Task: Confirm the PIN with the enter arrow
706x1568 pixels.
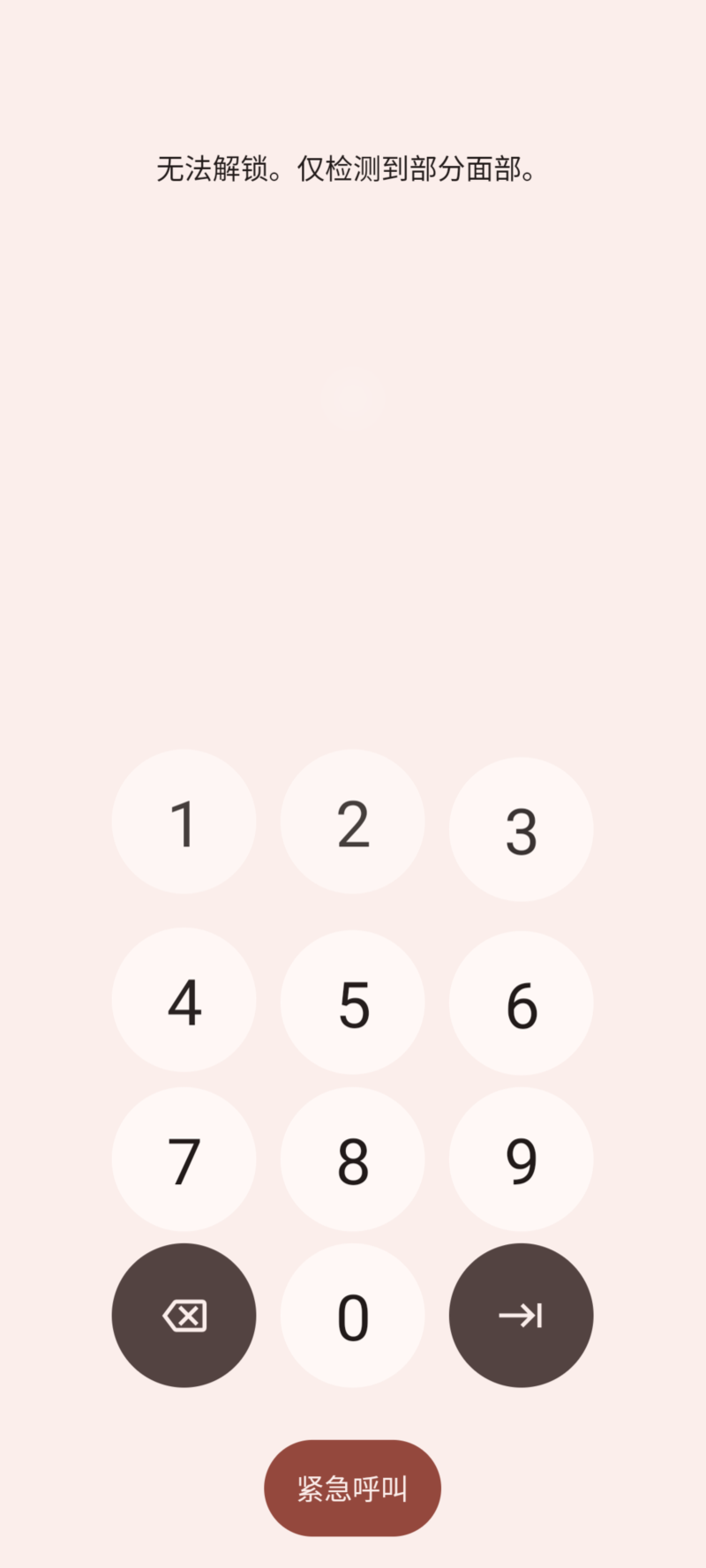Action: coord(521,1316)
